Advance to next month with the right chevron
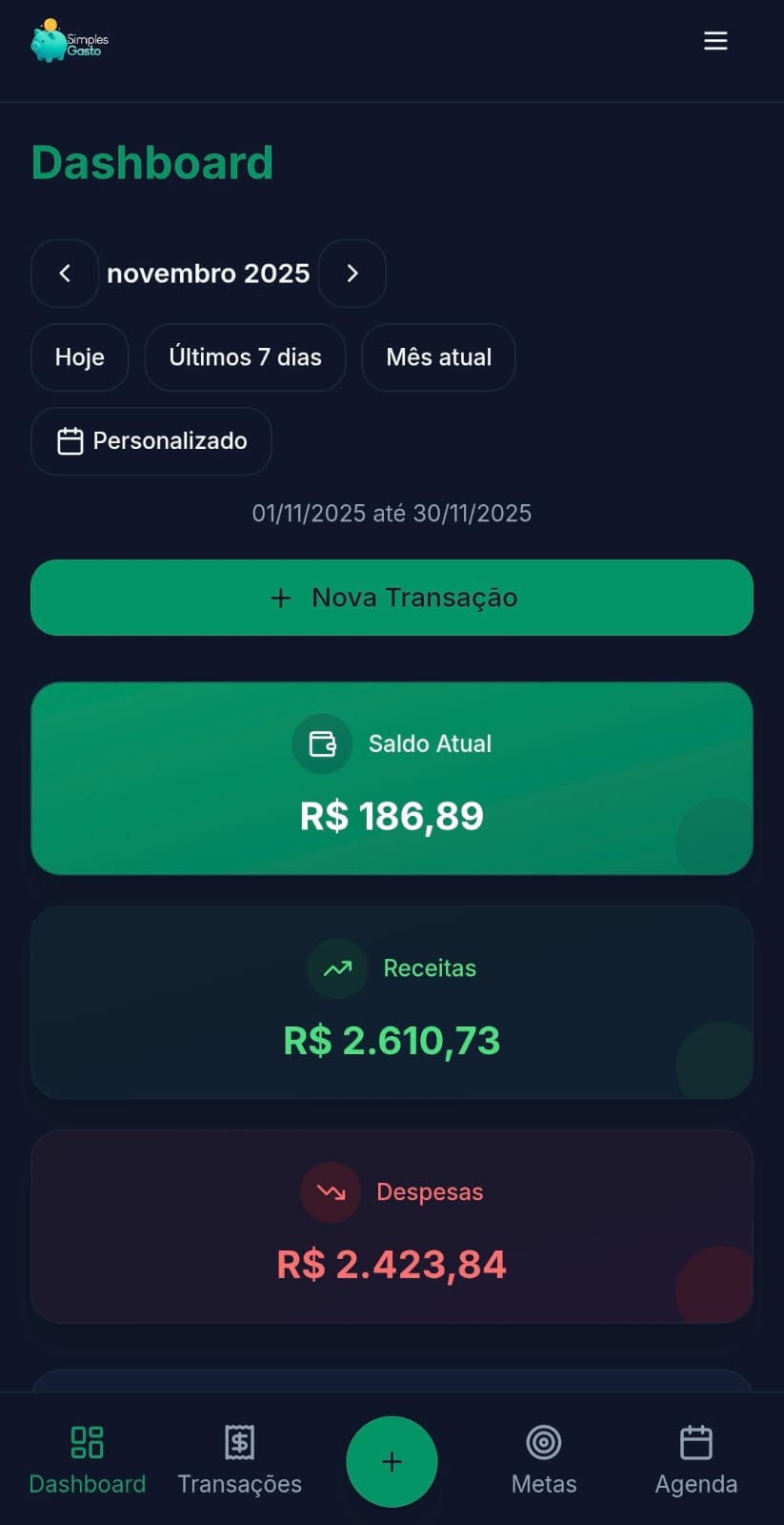The image size is (784, 1525). click(x=352, y=274)
